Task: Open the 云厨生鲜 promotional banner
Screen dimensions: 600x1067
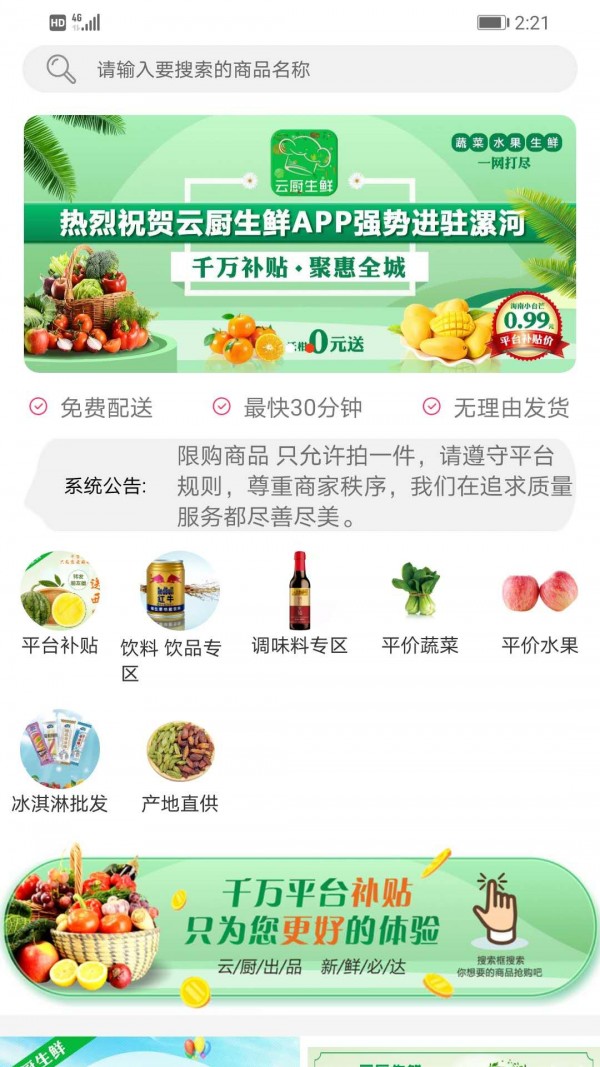Action: click(x=300, y=243)
